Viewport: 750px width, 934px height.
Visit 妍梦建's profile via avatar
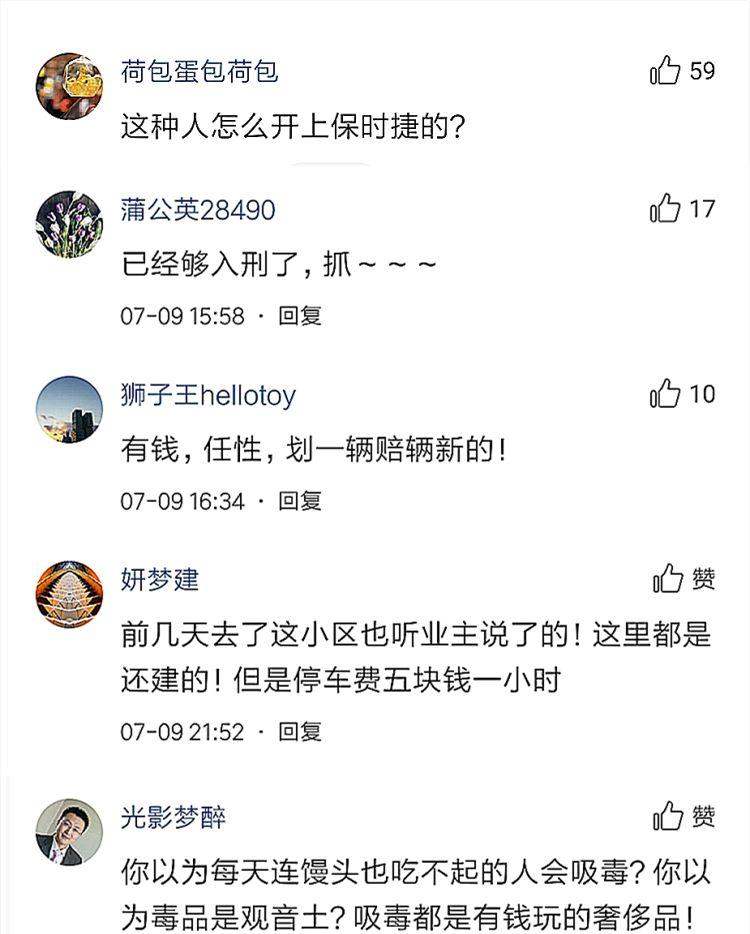point(70,594)
